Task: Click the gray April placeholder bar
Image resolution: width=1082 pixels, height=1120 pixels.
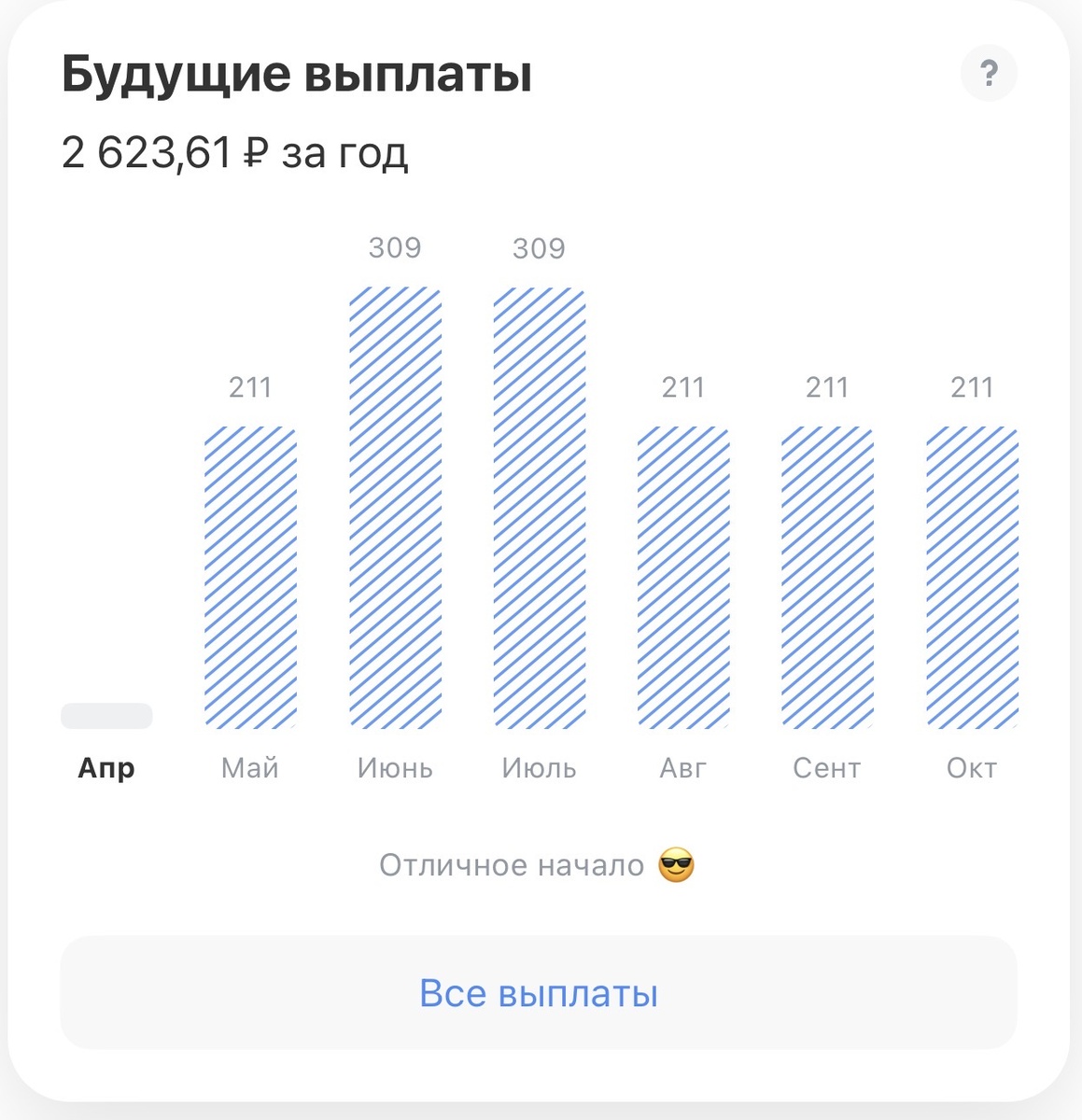Action: click(x=105, y=715)
